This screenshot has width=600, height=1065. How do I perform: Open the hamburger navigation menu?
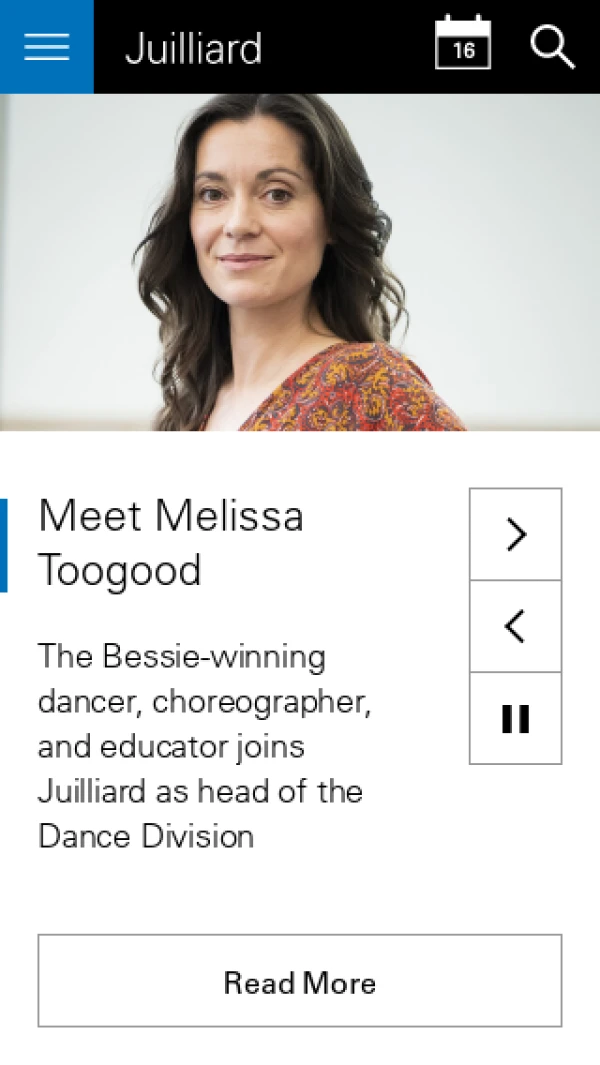[x=46, y=47]
